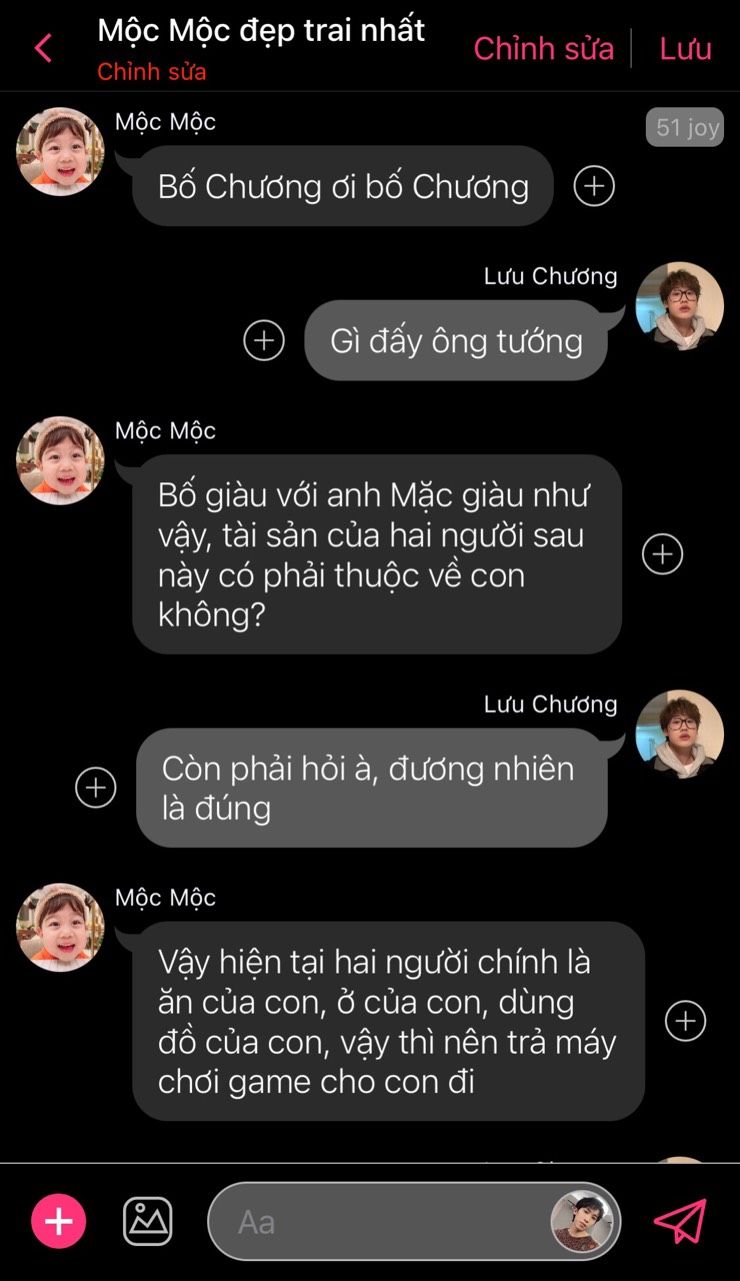Image resolution: width=740 pixels, height=1281 pixels.
Task: Tap the plus beside the "Vậy hiện tại hai người" message
Action: coord(686,1021)
